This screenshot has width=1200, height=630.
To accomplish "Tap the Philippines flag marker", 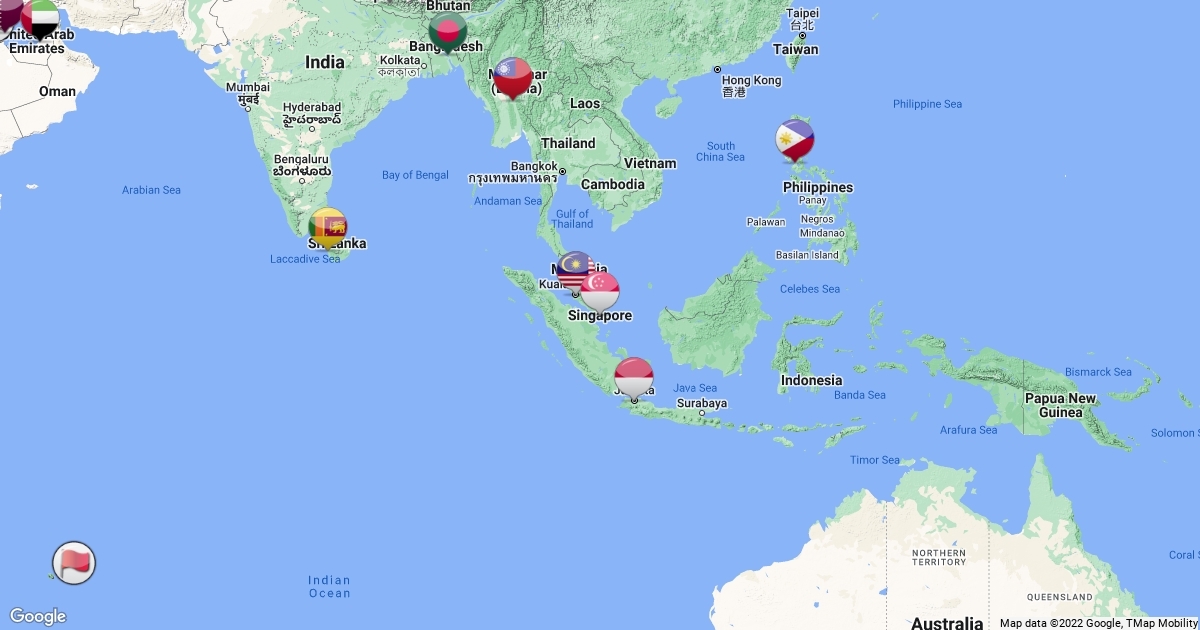I will 795,140.
